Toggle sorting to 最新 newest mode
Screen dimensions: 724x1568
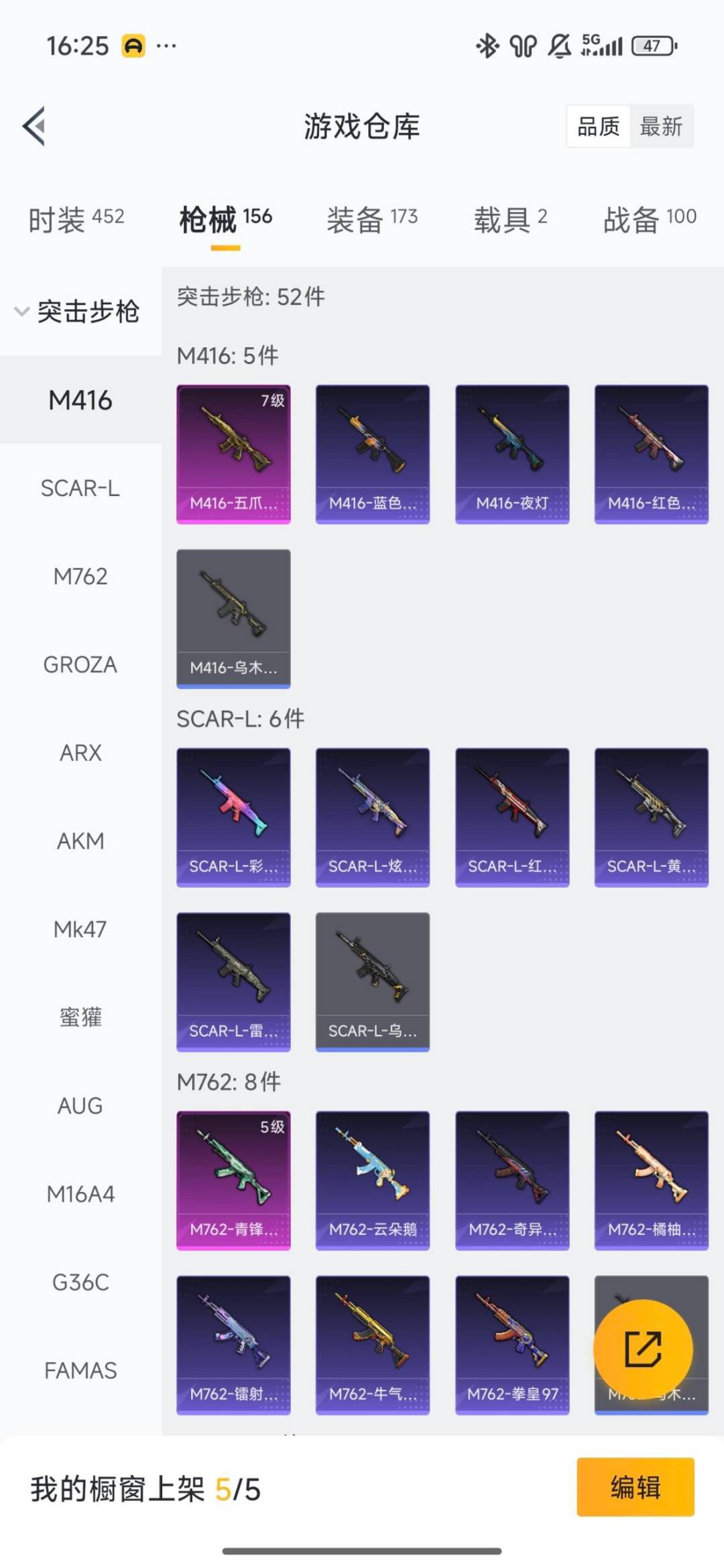click(x=660, y=127)
